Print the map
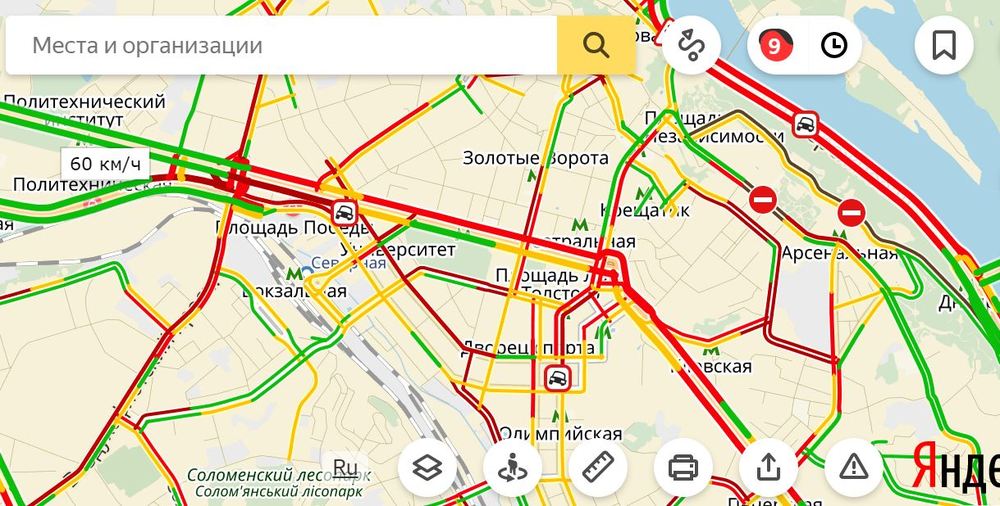The image size is (1000, 506). click(683, 466)
